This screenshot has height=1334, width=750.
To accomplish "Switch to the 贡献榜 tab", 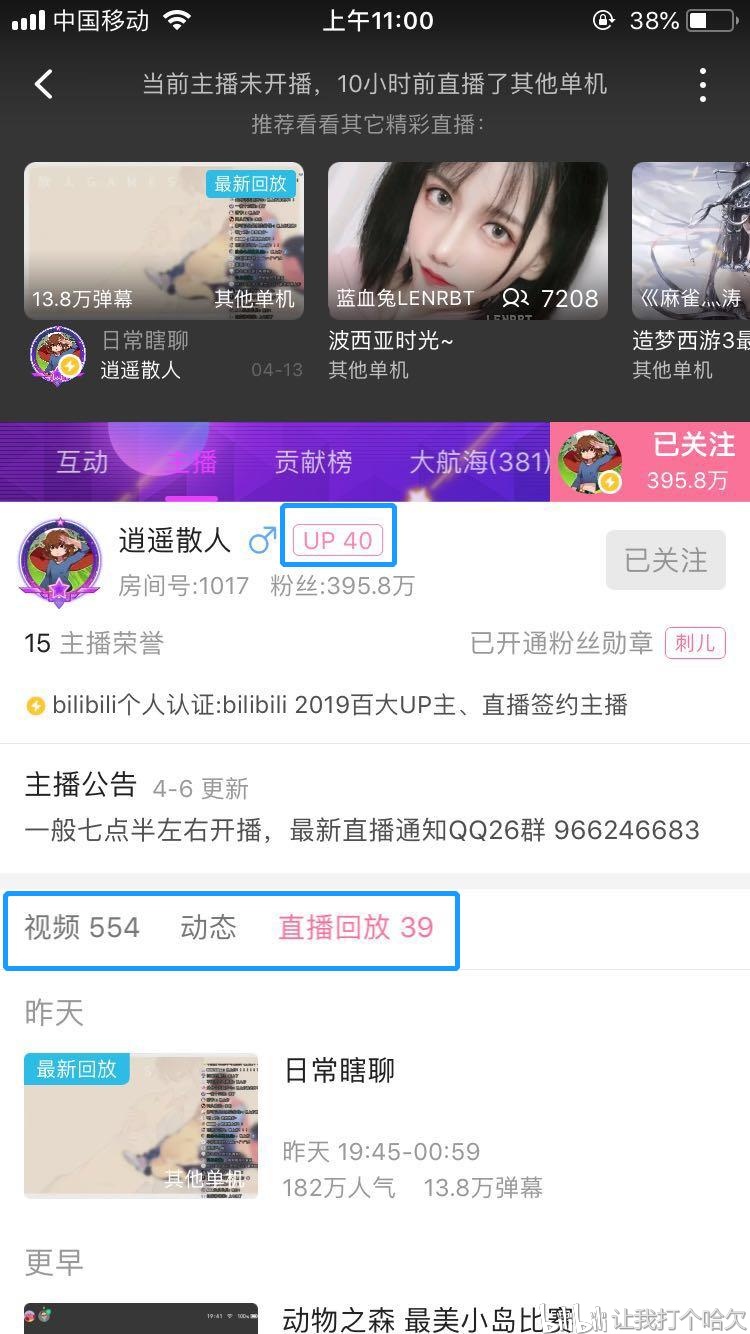I will [314, 462].
